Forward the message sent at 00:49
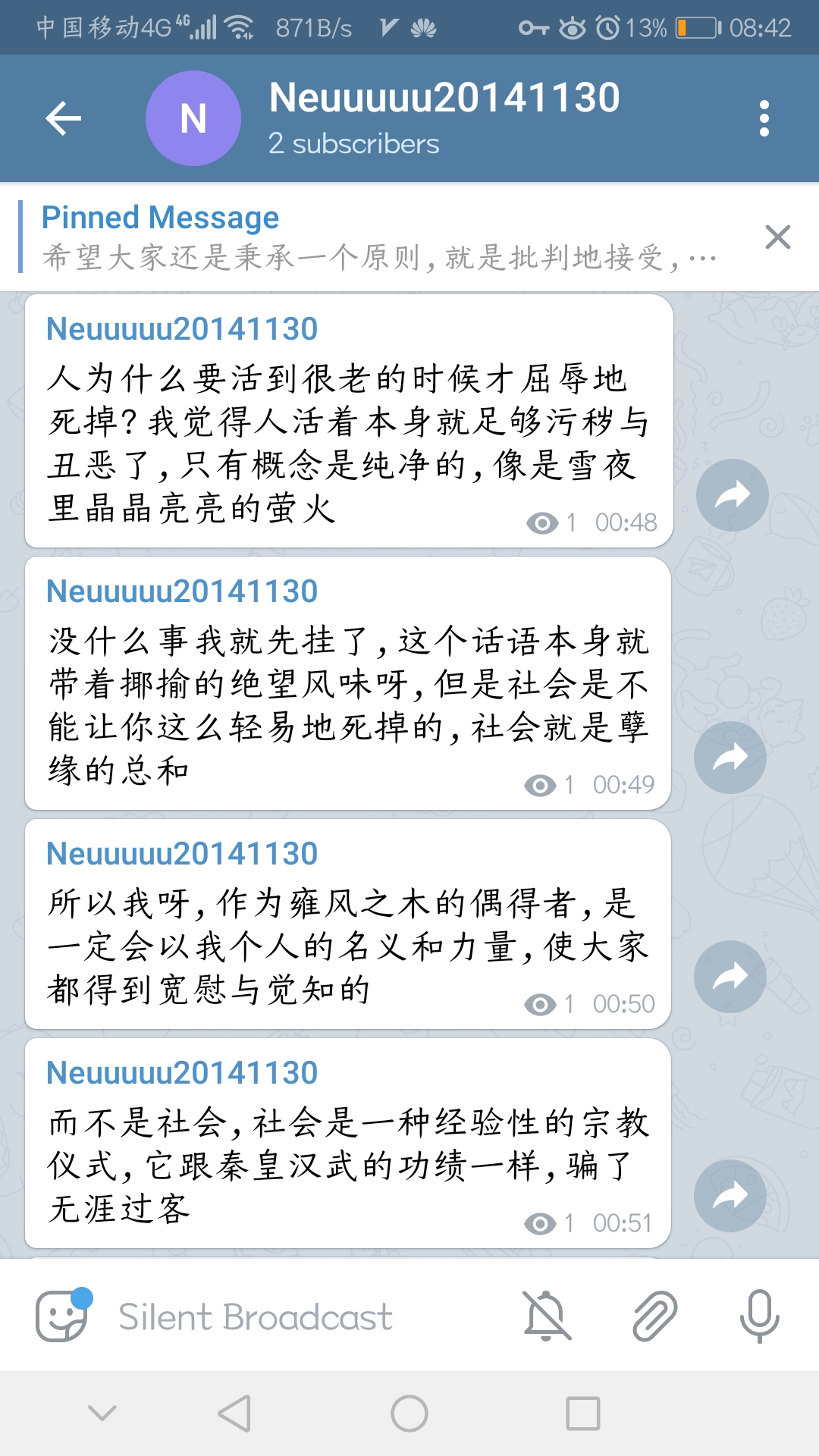 [730, 757]
